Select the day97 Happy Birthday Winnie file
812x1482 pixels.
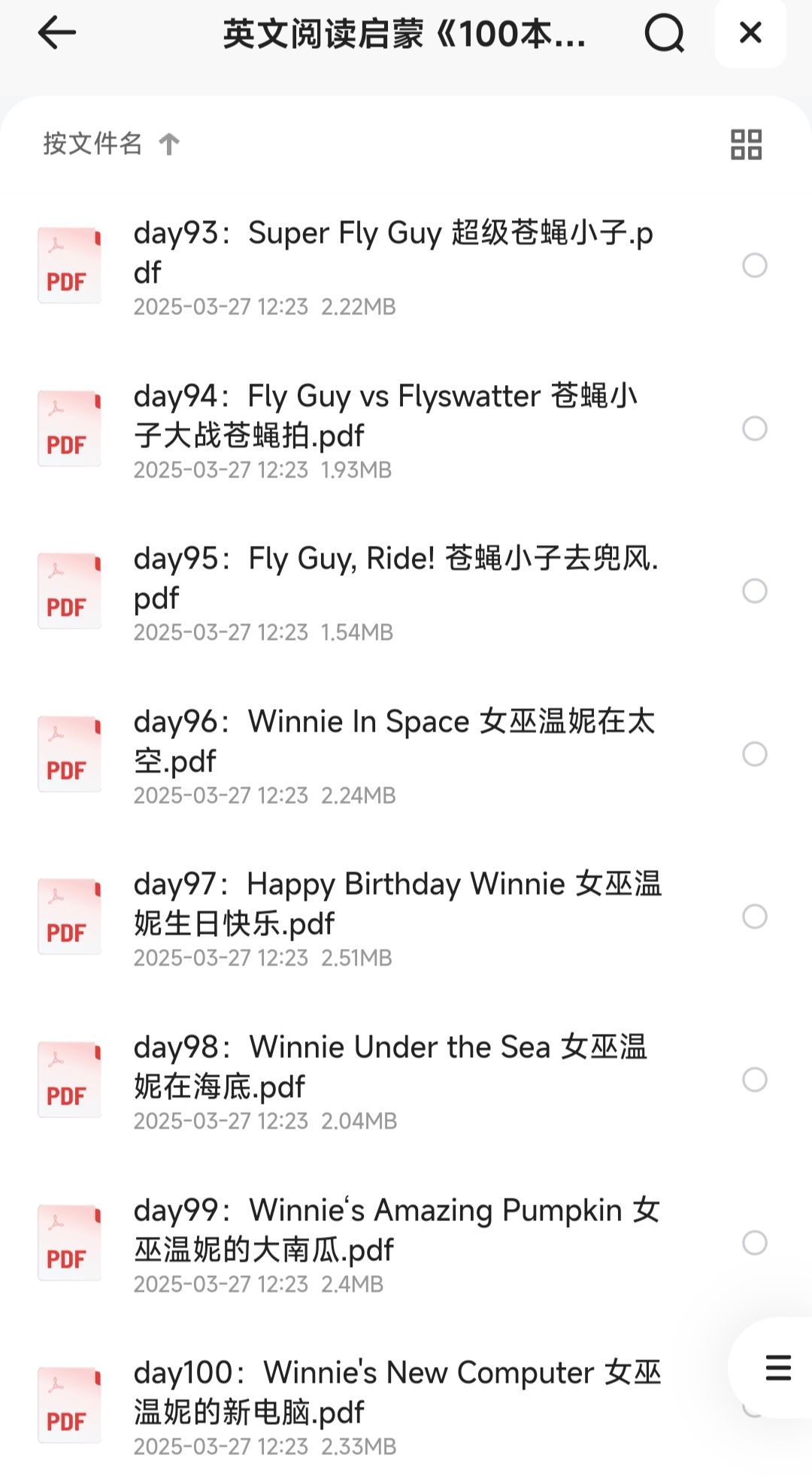(x=754, y=917)
